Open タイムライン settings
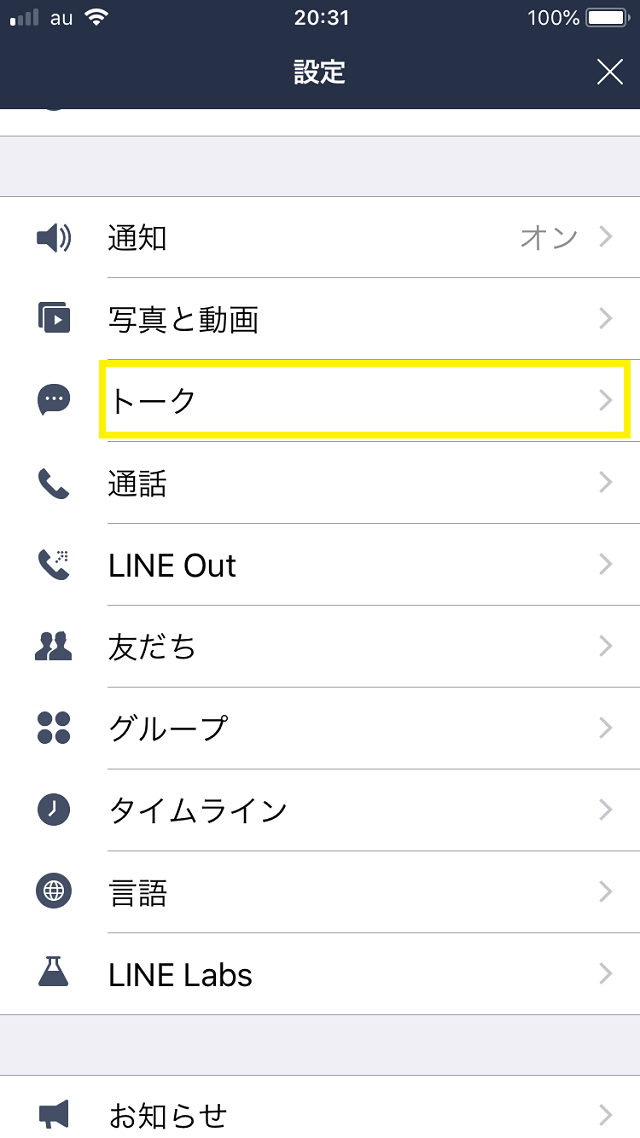The image size is (640, 1138). (x=320, y=810)
